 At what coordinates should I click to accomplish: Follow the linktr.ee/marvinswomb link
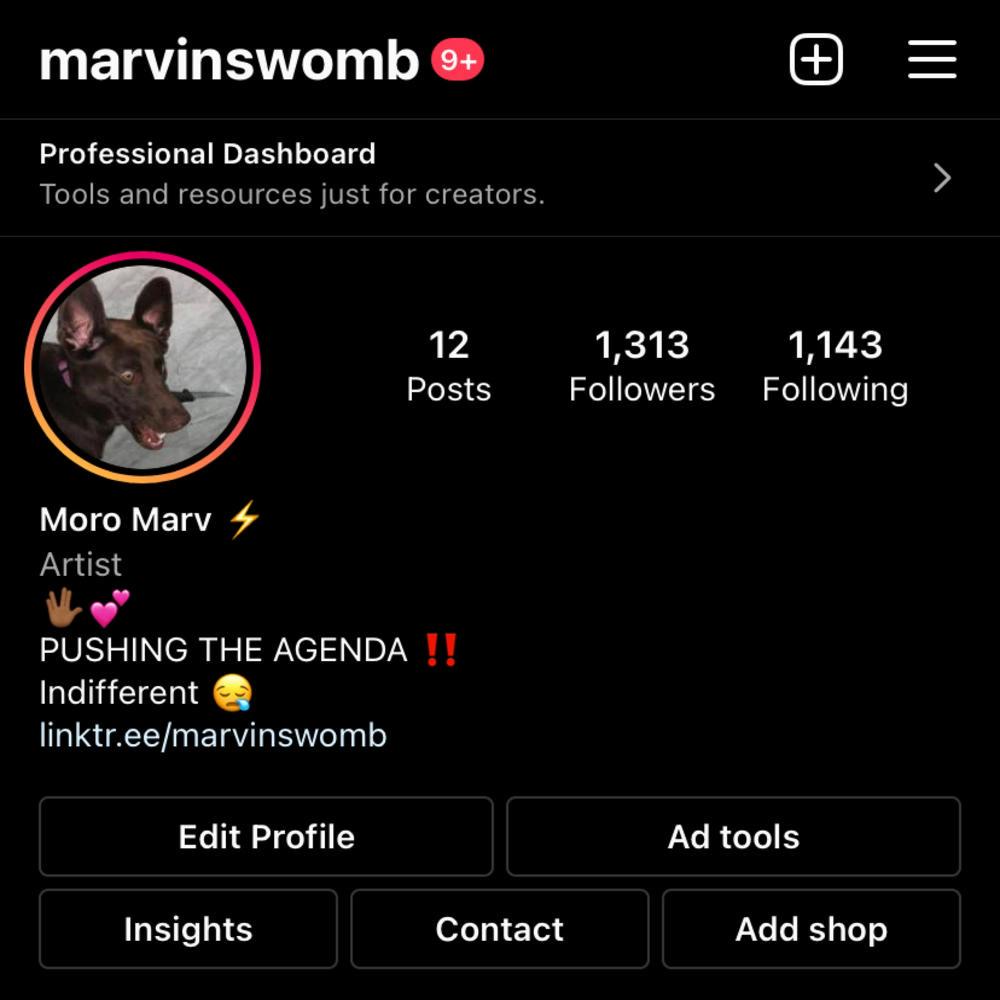(x=213, y=735)
